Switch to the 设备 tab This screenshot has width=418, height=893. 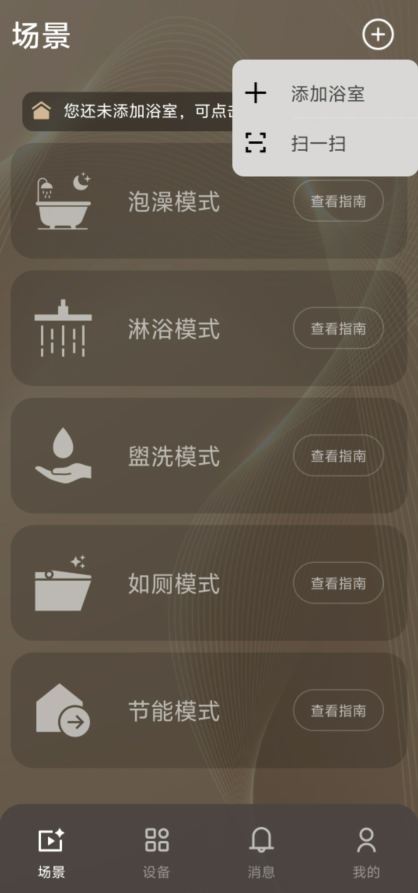click(157, 853)
